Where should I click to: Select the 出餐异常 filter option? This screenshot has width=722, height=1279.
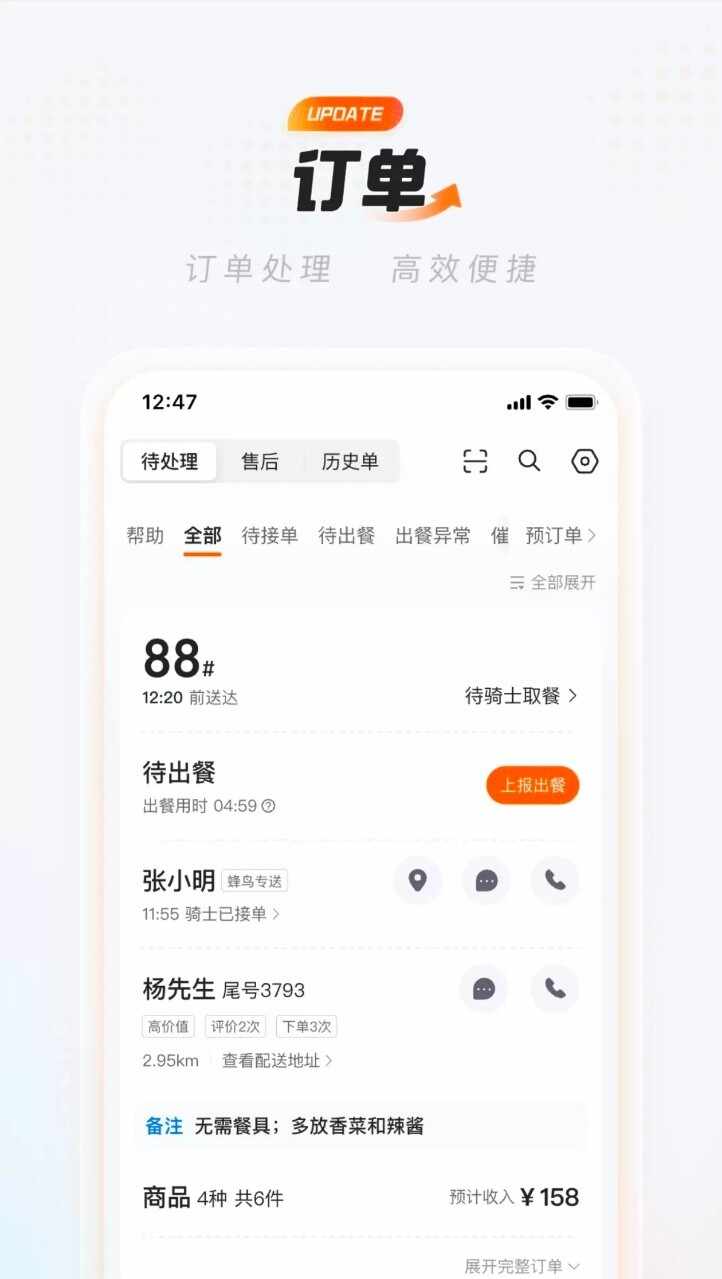432,535
